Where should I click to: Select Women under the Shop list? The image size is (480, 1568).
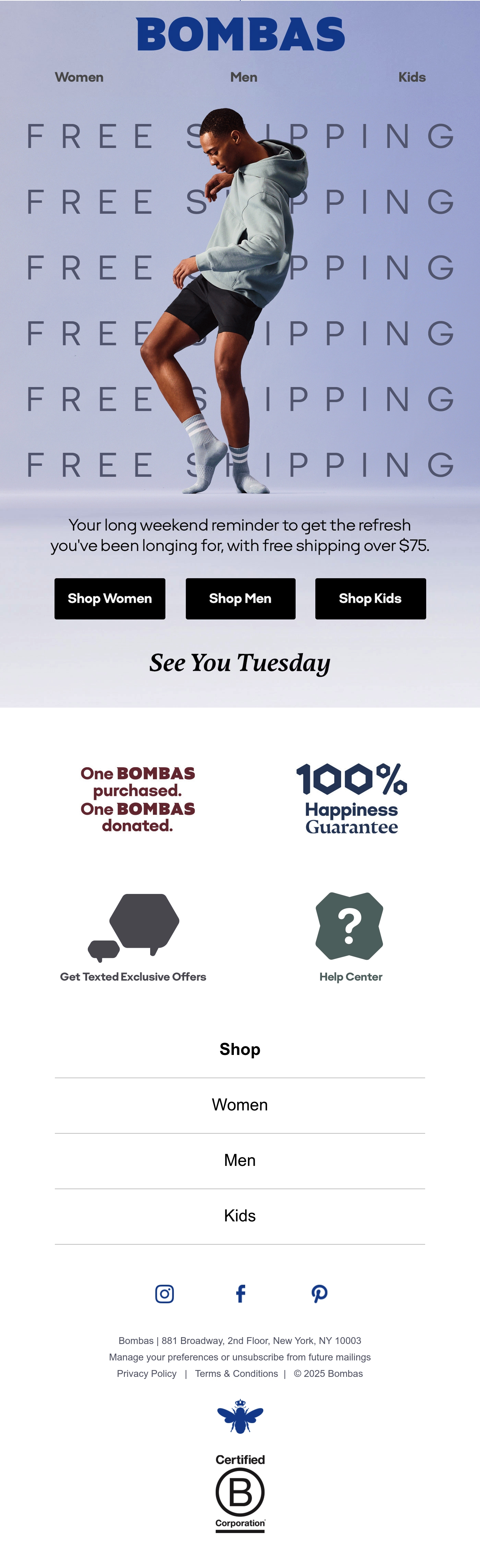click(240, 1105)
